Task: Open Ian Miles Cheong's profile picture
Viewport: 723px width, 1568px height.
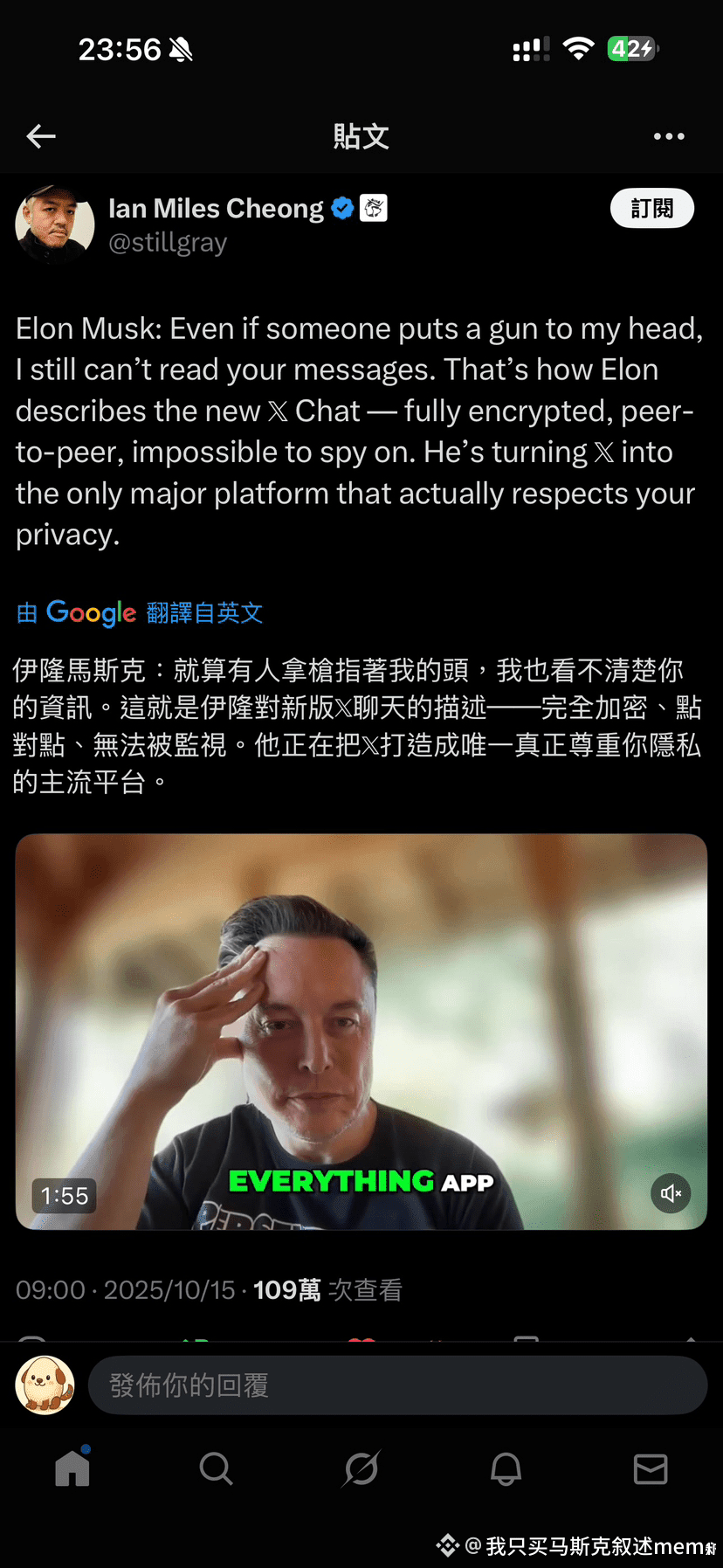Action: [x=55, y=224]
